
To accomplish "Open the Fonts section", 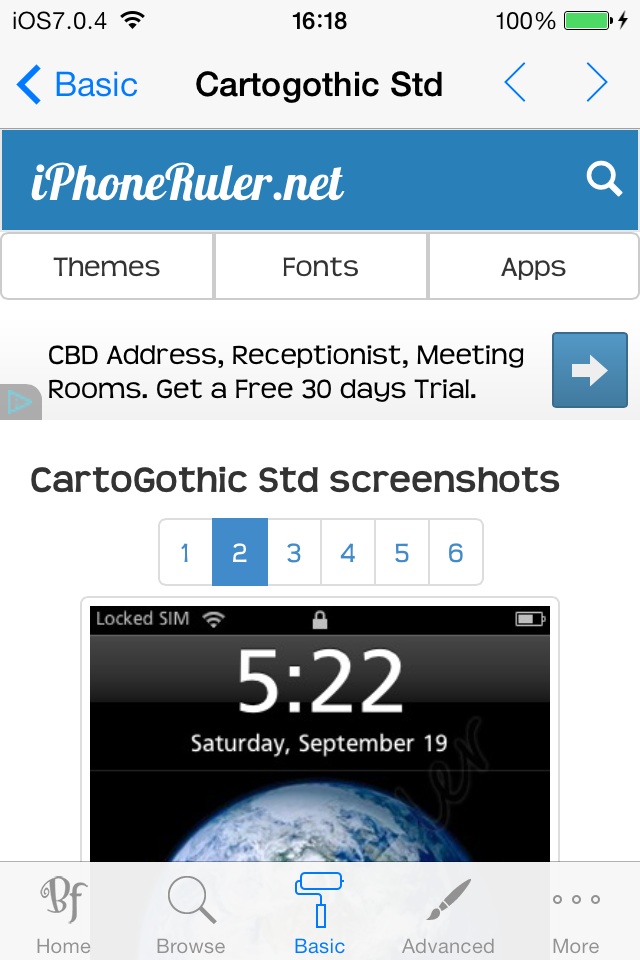I will coord(320,267).
